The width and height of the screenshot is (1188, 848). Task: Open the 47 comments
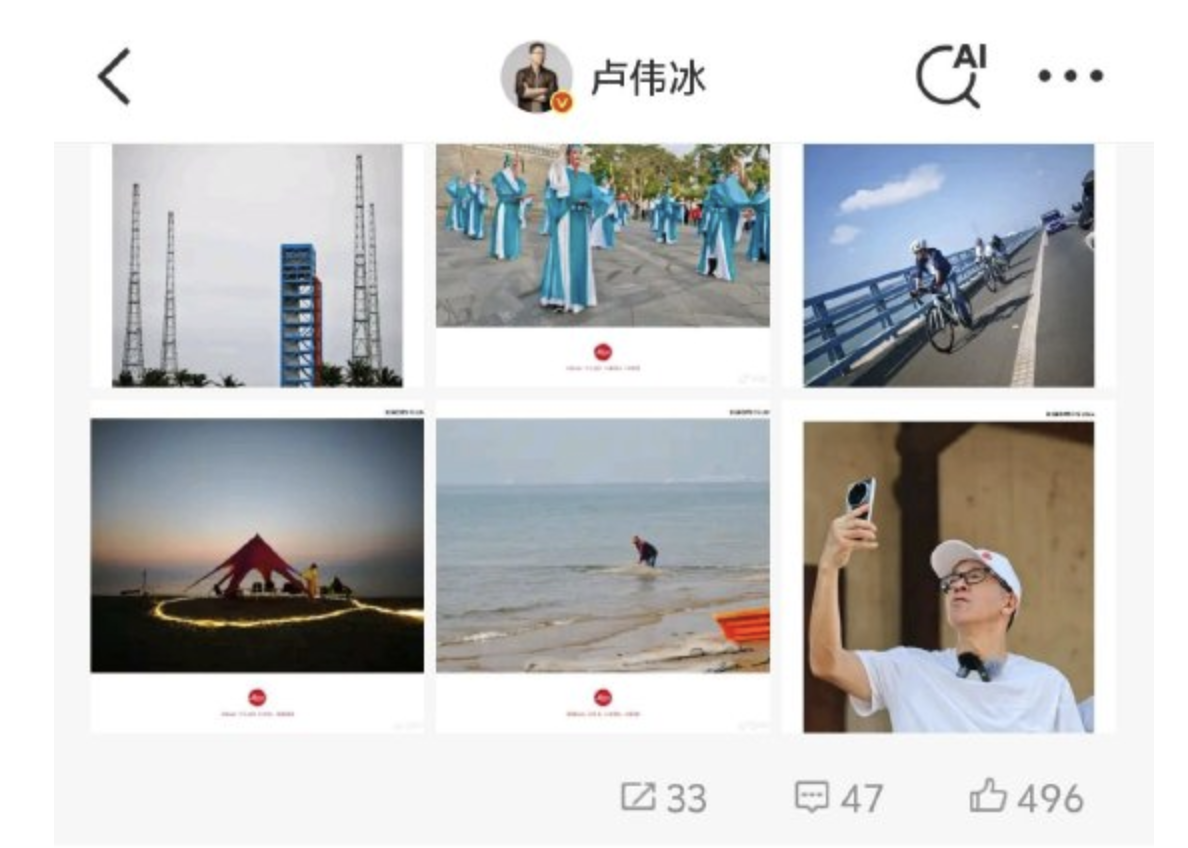838,798
